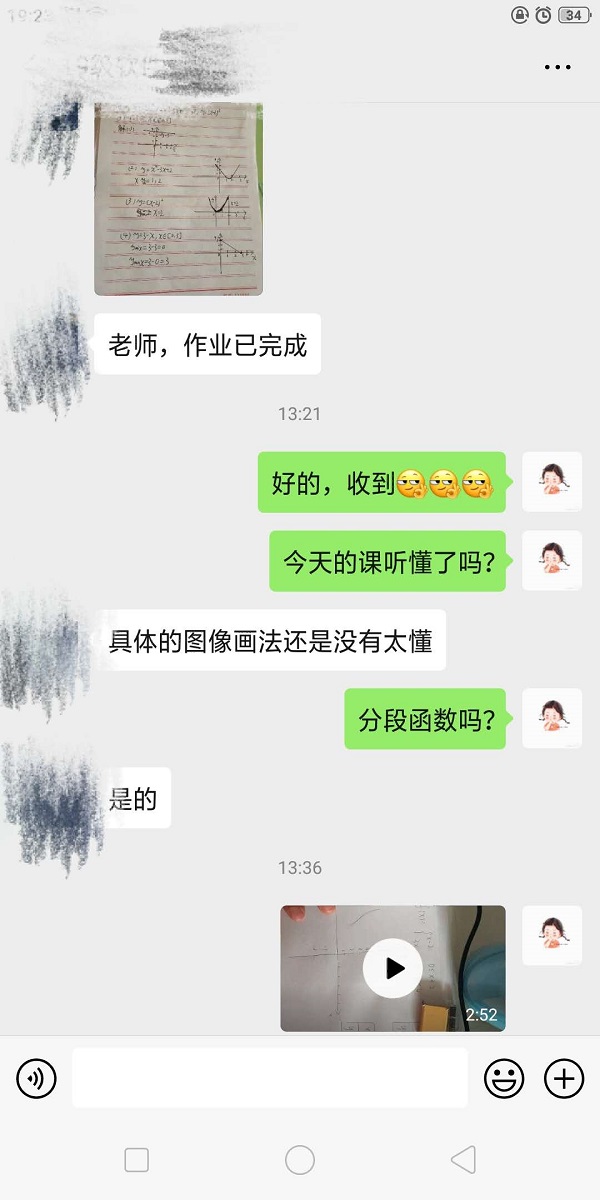Viewport: 600px width, 1200px height.
Task: Open the emoji sticker picker
Action: (505, 1078)
